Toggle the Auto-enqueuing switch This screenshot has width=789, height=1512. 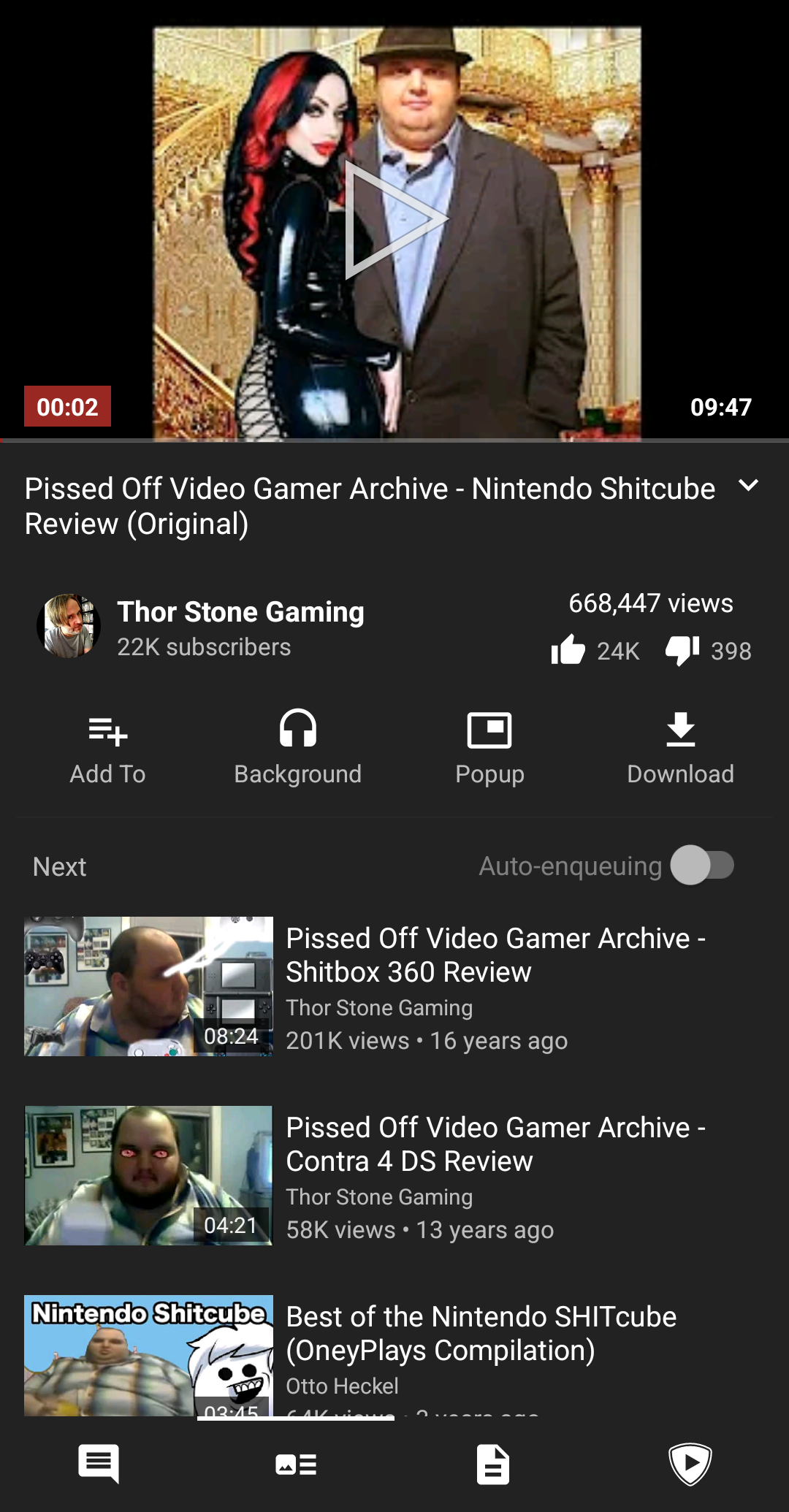tap(702, 866)
